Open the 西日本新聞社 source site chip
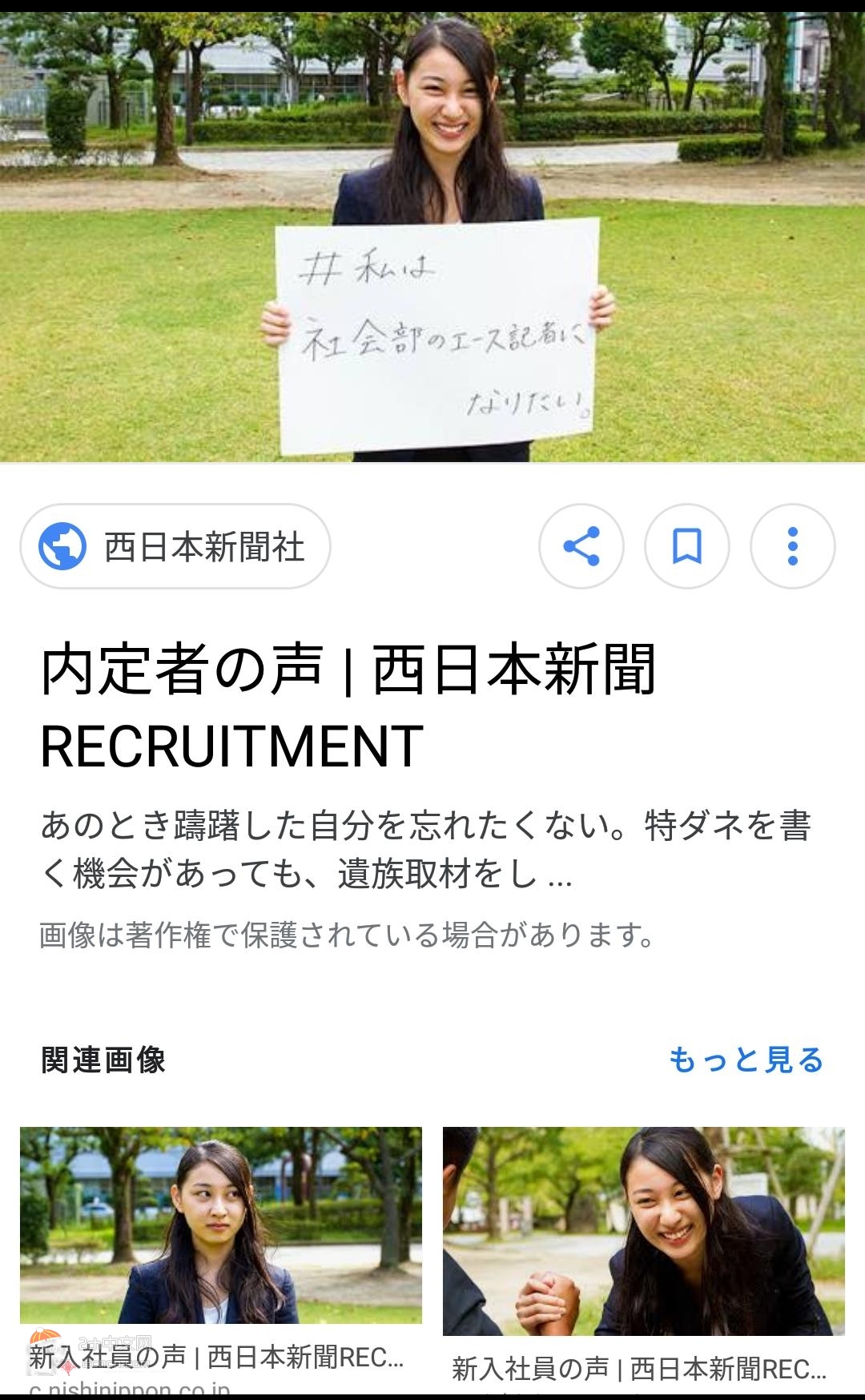This screenshot has width=865, height=1400. (175, 546)
